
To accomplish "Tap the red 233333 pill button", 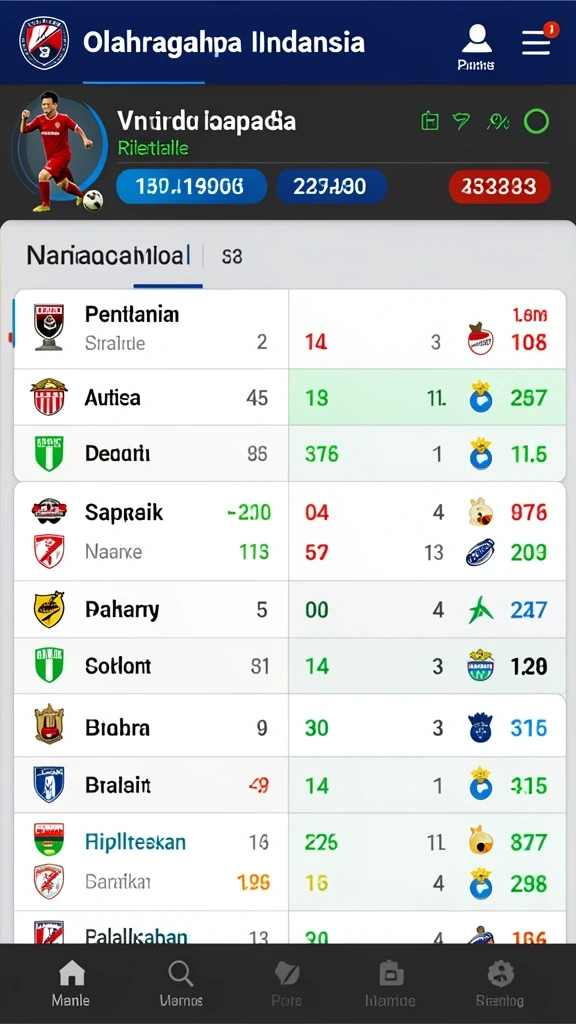I will (500, 187).
